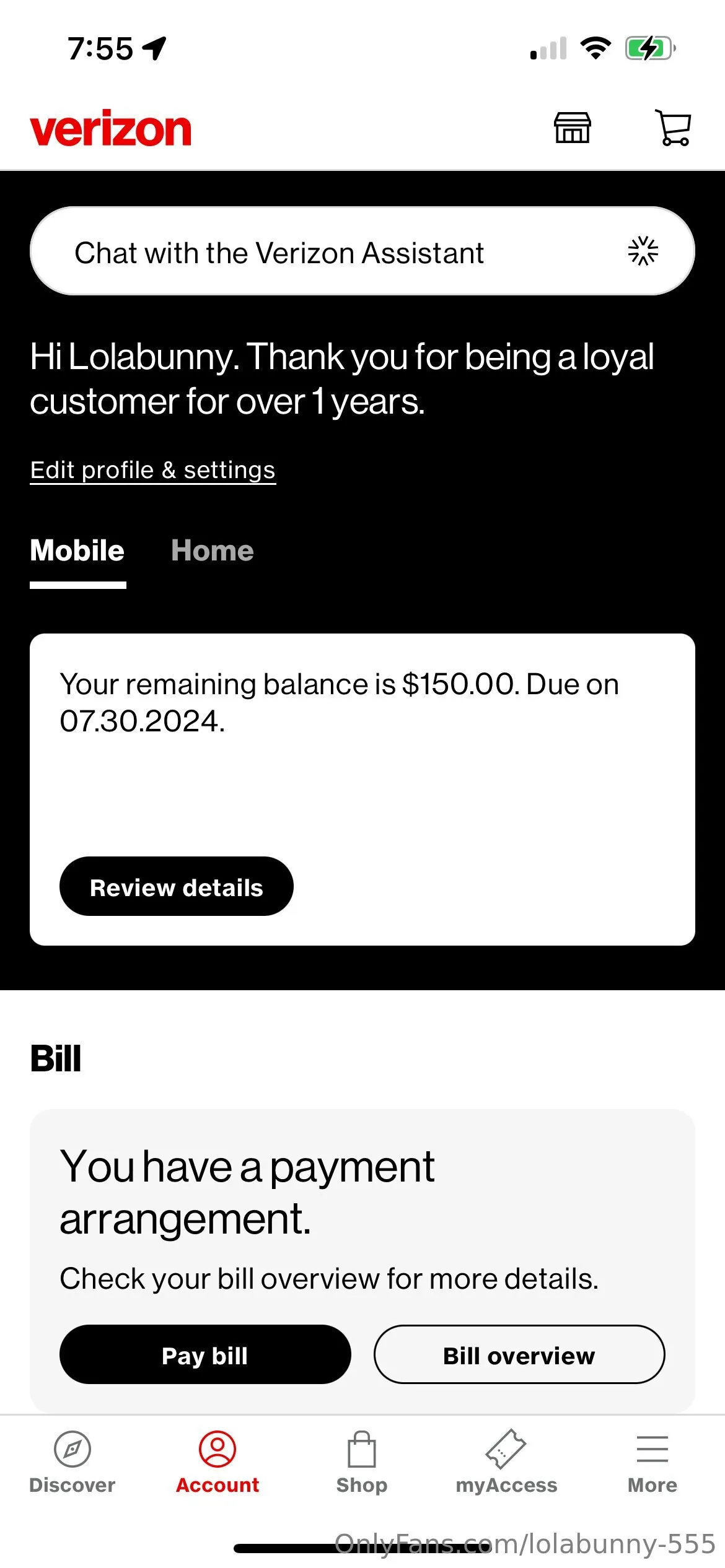Tap the Review details button
The height and width of the screenshot is (1568, 725).
[x=177, y=886]
